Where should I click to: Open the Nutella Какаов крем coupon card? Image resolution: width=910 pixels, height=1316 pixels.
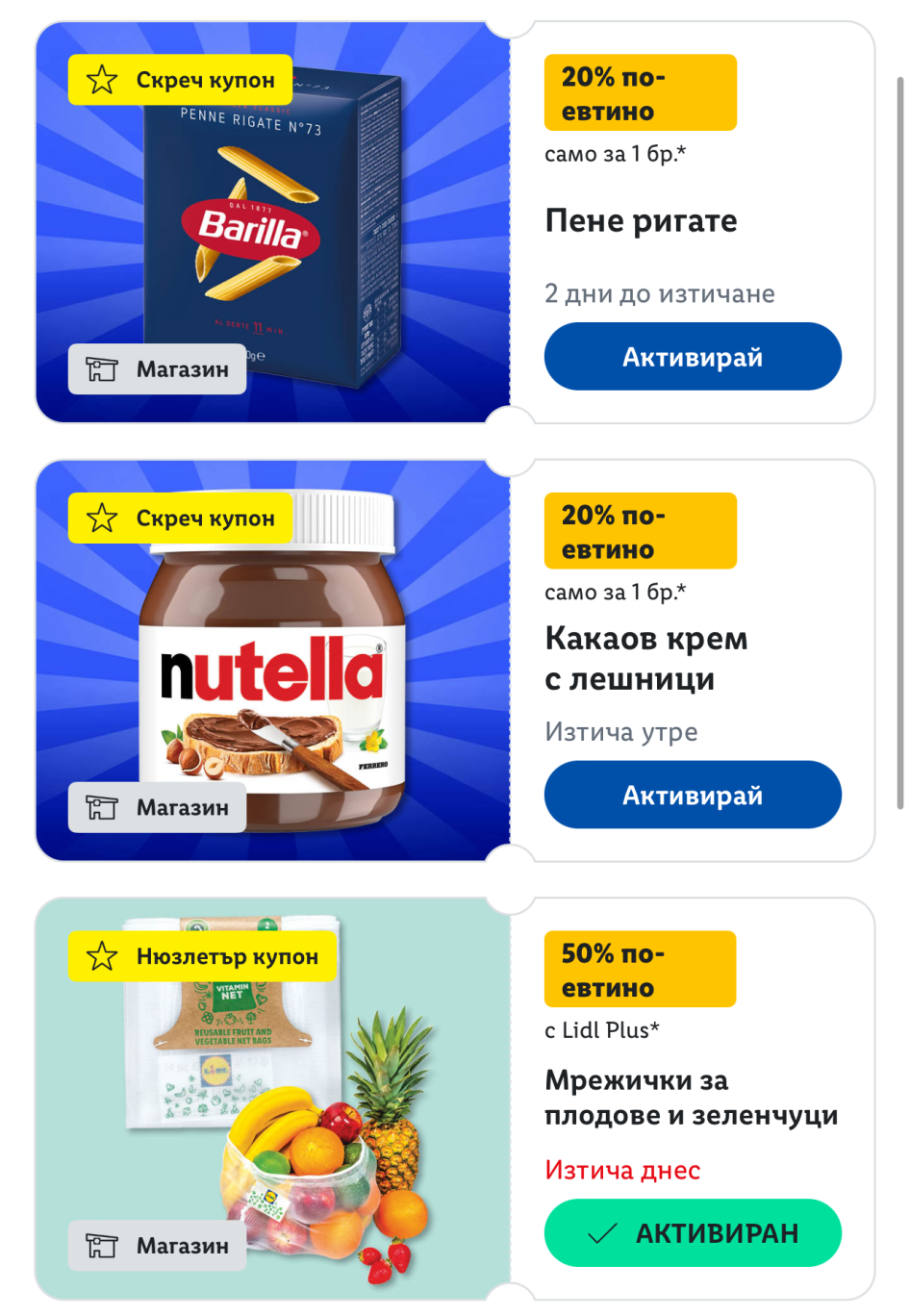pyautogui.click(x=273, y=664)
